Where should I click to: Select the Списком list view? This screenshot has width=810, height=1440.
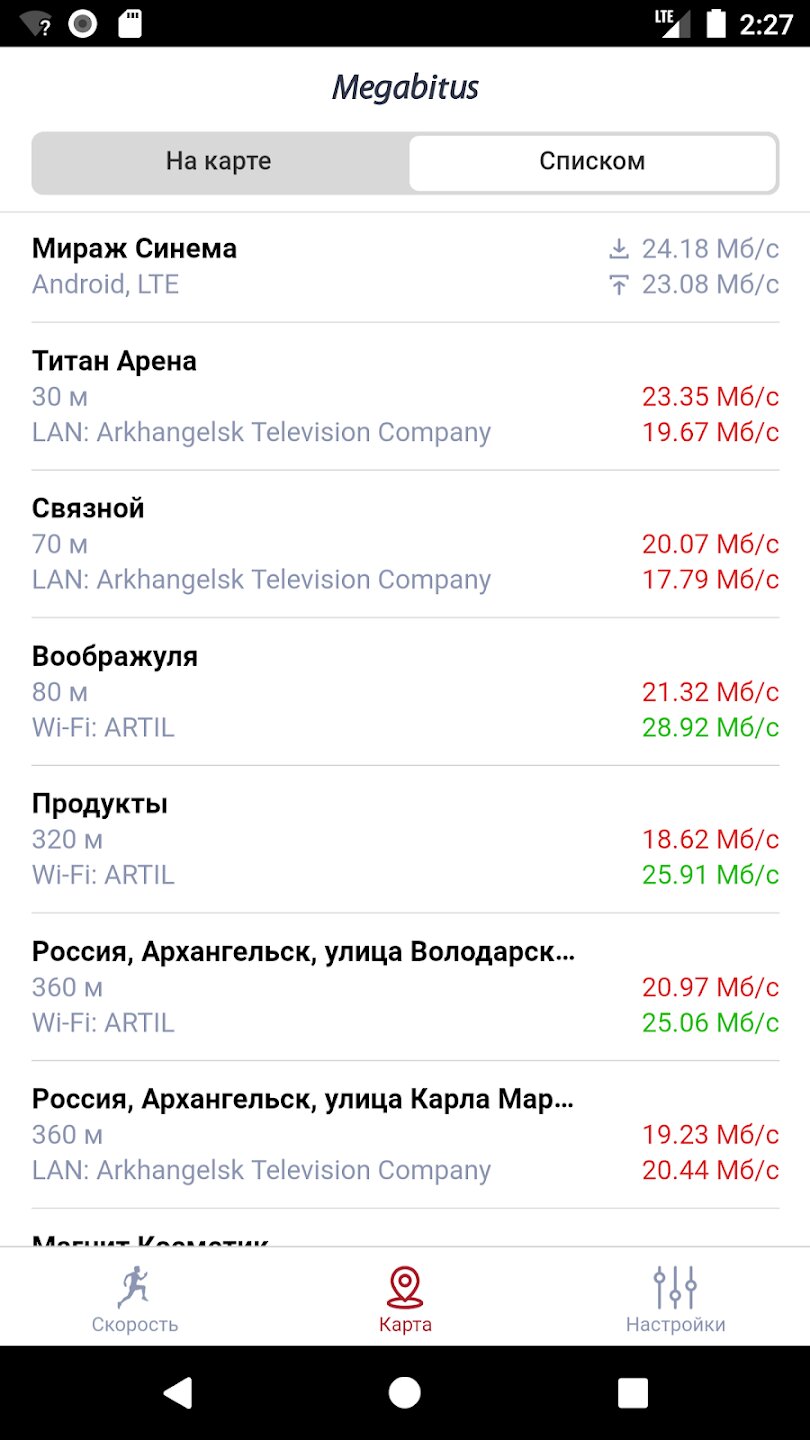[x=592, y=162]
